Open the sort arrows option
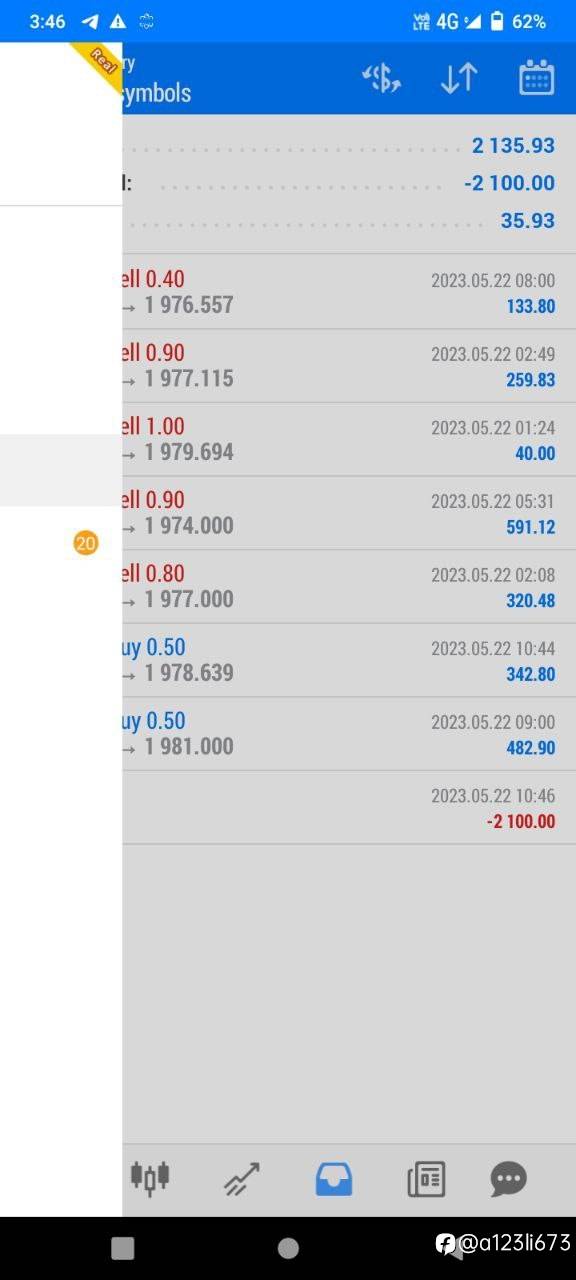The height and width of the screenshot is (1280, 576). coord(459,79)
